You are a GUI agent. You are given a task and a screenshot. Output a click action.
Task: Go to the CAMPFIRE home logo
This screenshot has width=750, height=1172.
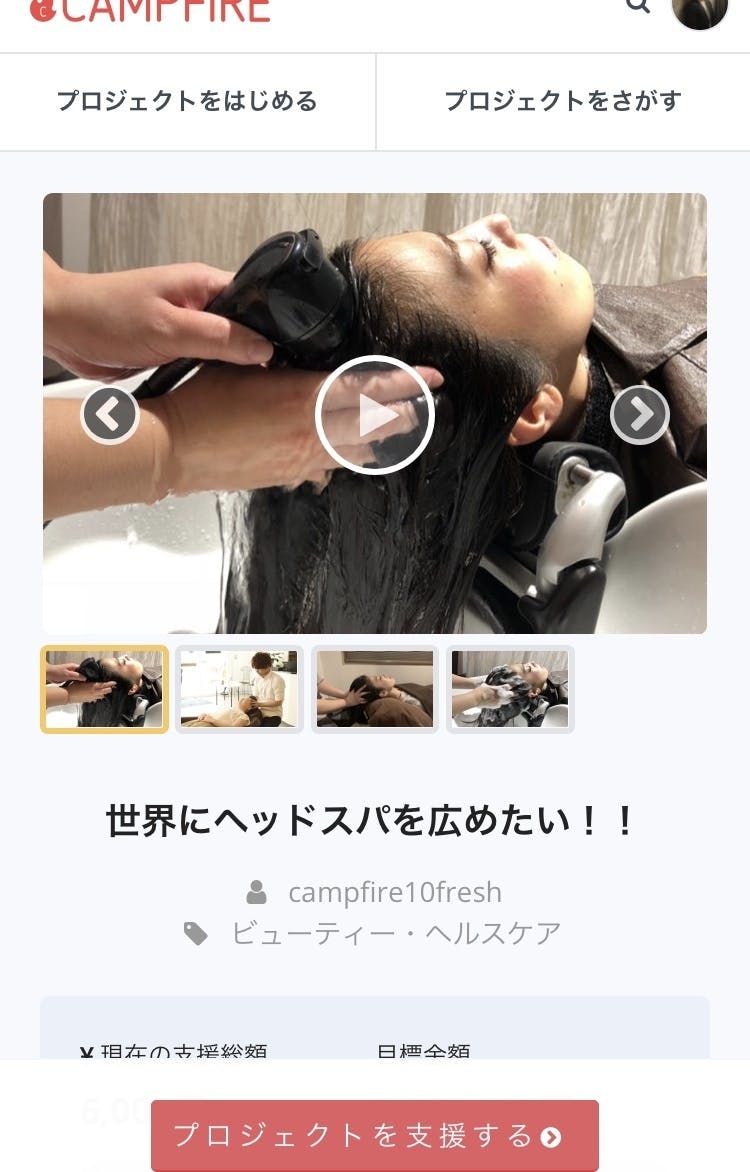(x=150, y=10)
